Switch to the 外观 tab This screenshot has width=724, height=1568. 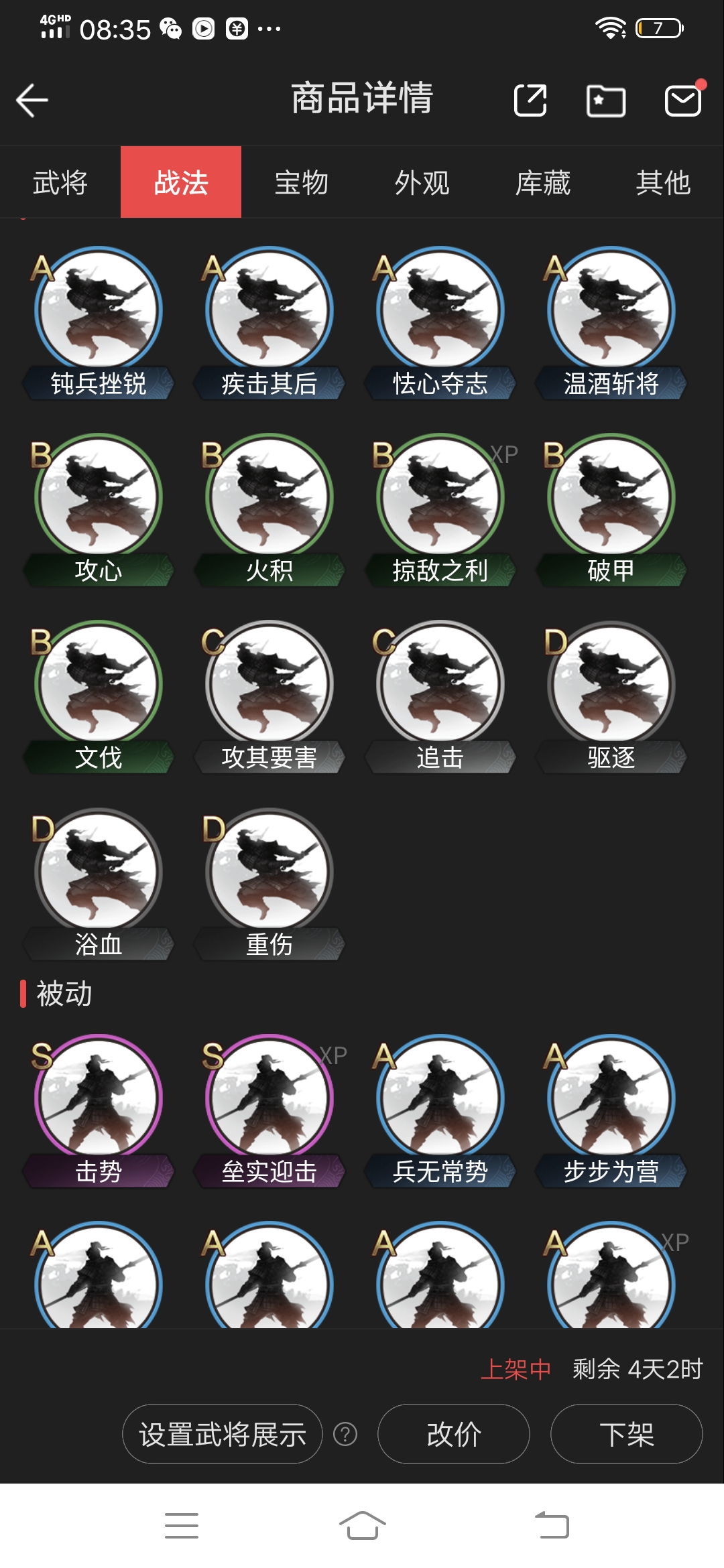click(x=422, y=182)
